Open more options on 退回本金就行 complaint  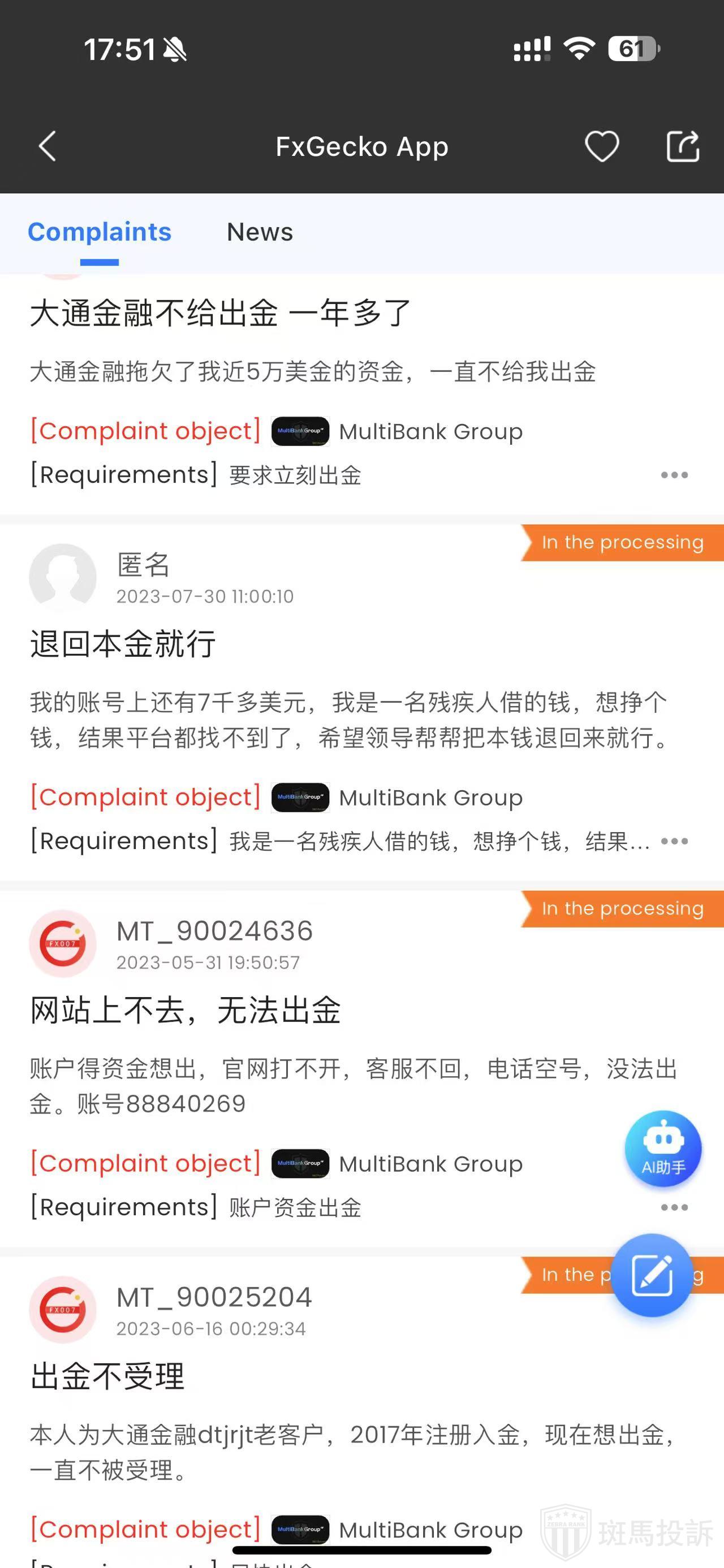pos(674,841)
